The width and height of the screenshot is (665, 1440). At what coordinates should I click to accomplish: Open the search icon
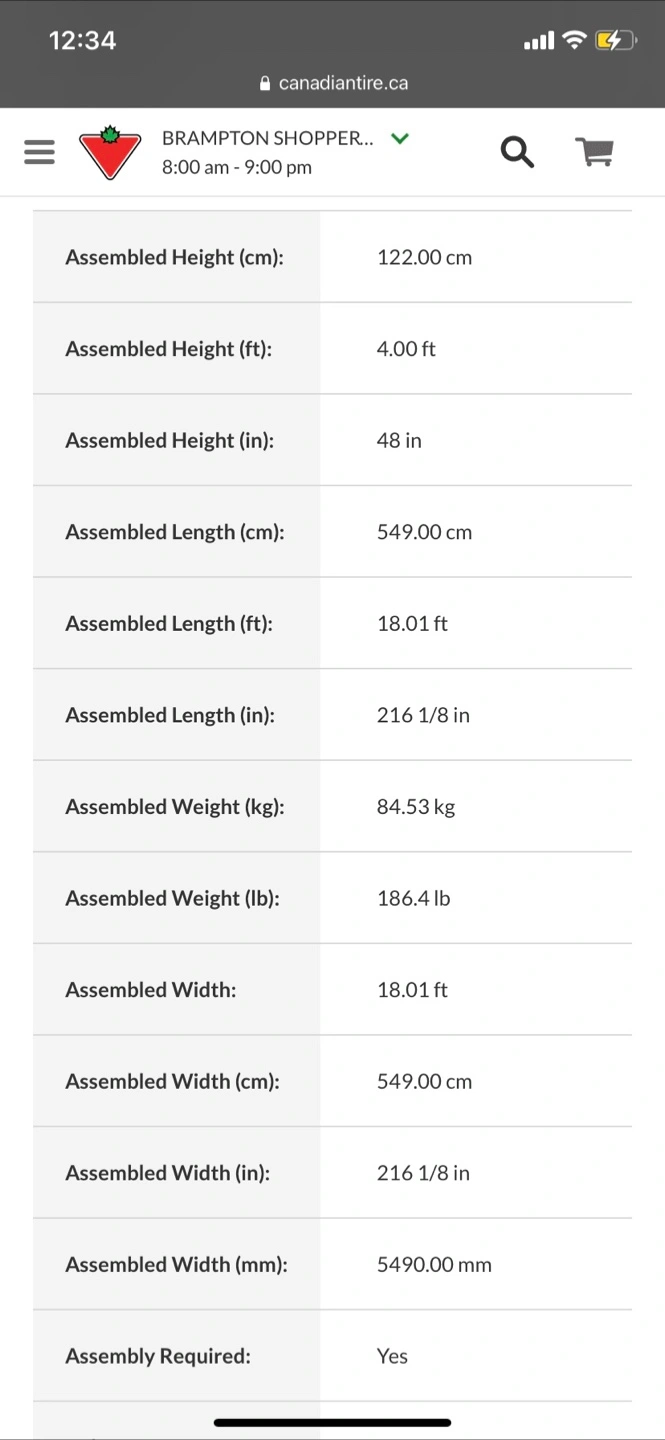tap(517, 152)
